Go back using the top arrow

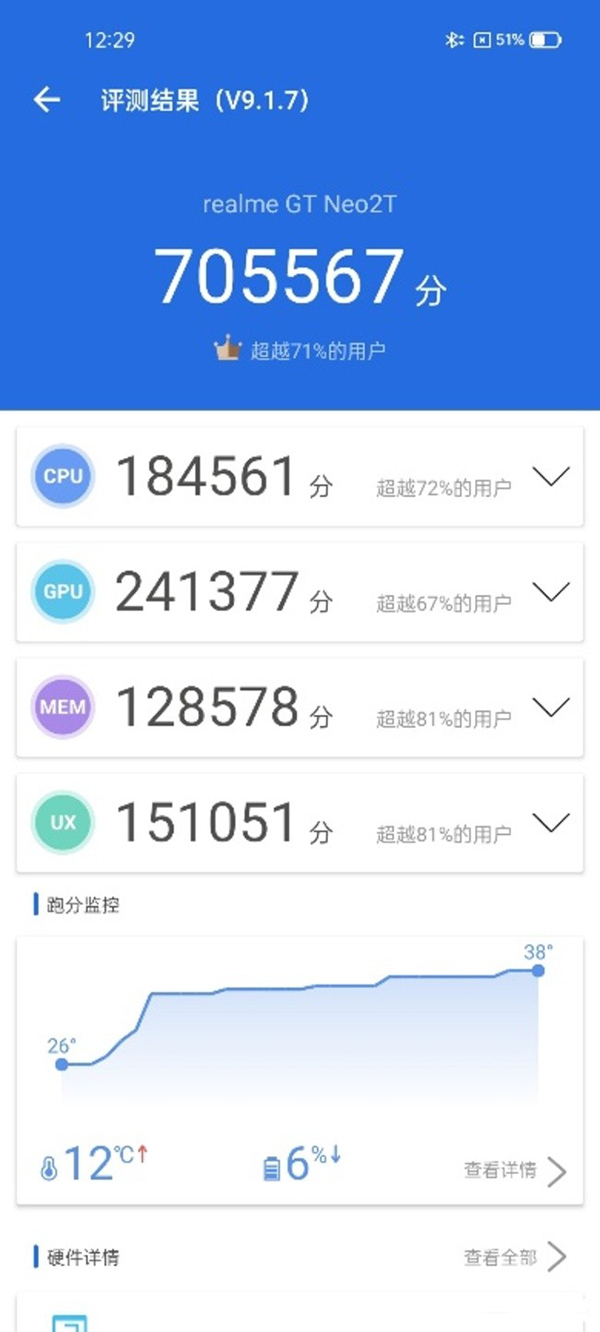(47, 99)
